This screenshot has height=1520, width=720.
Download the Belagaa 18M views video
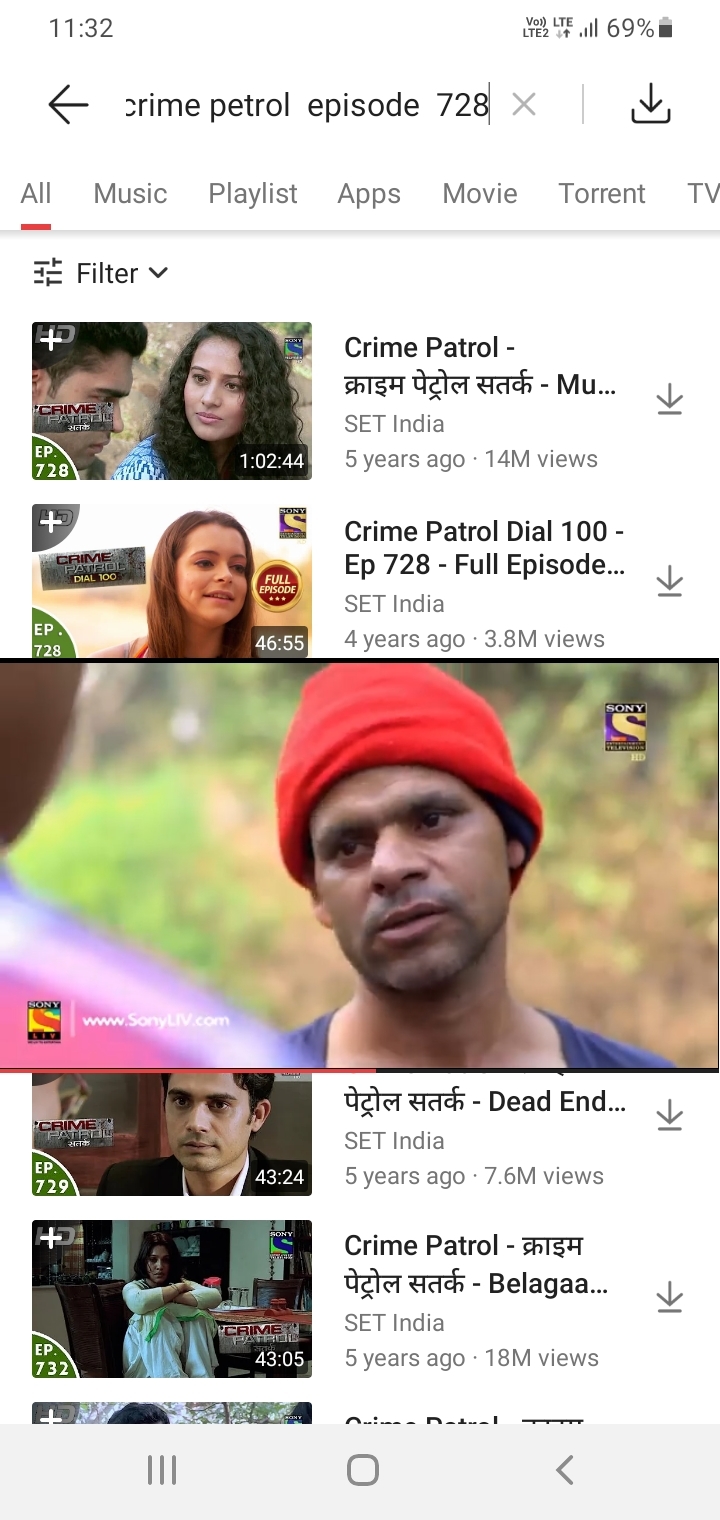(x=669, y=1299)
